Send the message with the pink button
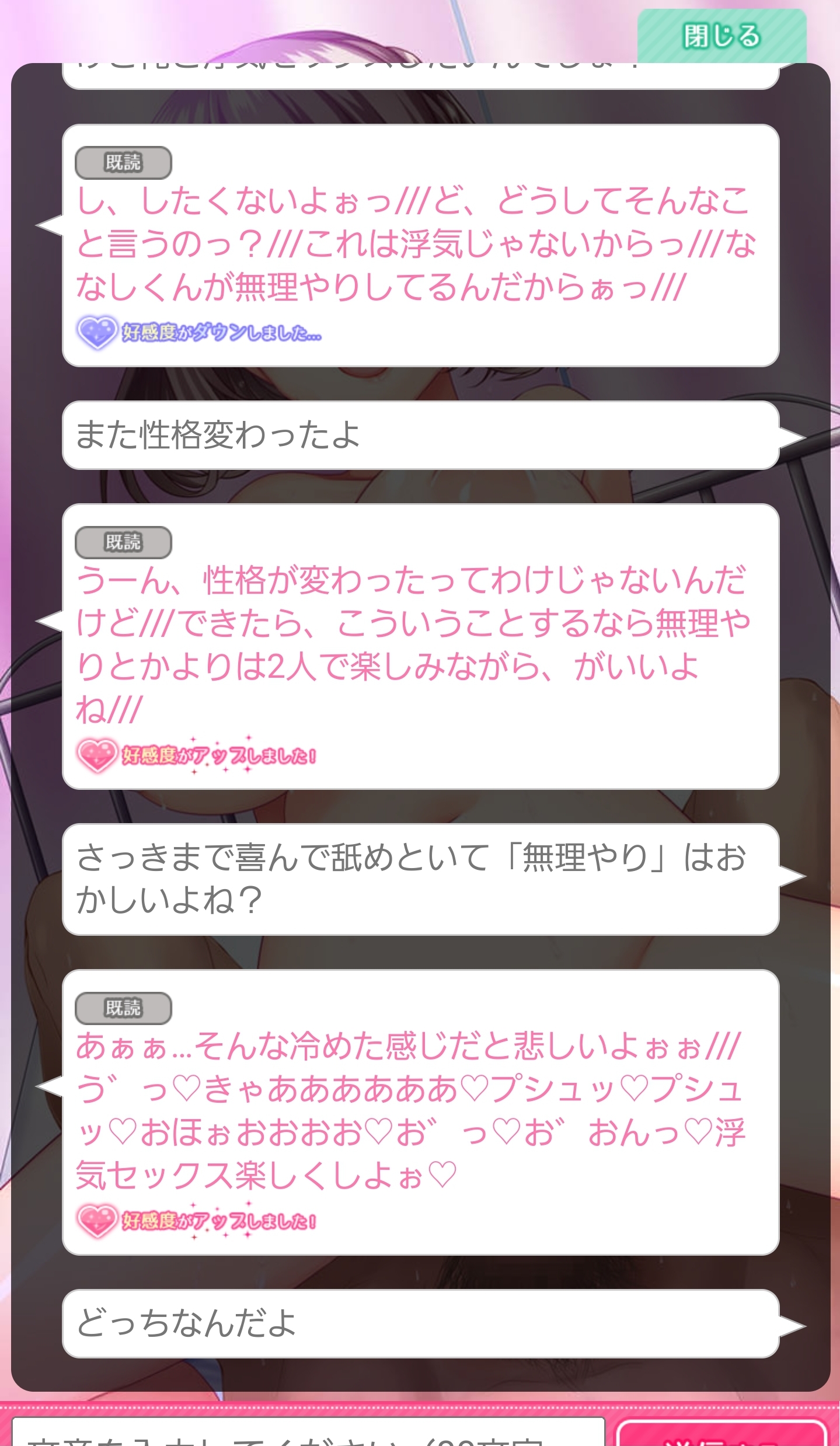This screenshot has height=1446, width=840. (722, 1435)
